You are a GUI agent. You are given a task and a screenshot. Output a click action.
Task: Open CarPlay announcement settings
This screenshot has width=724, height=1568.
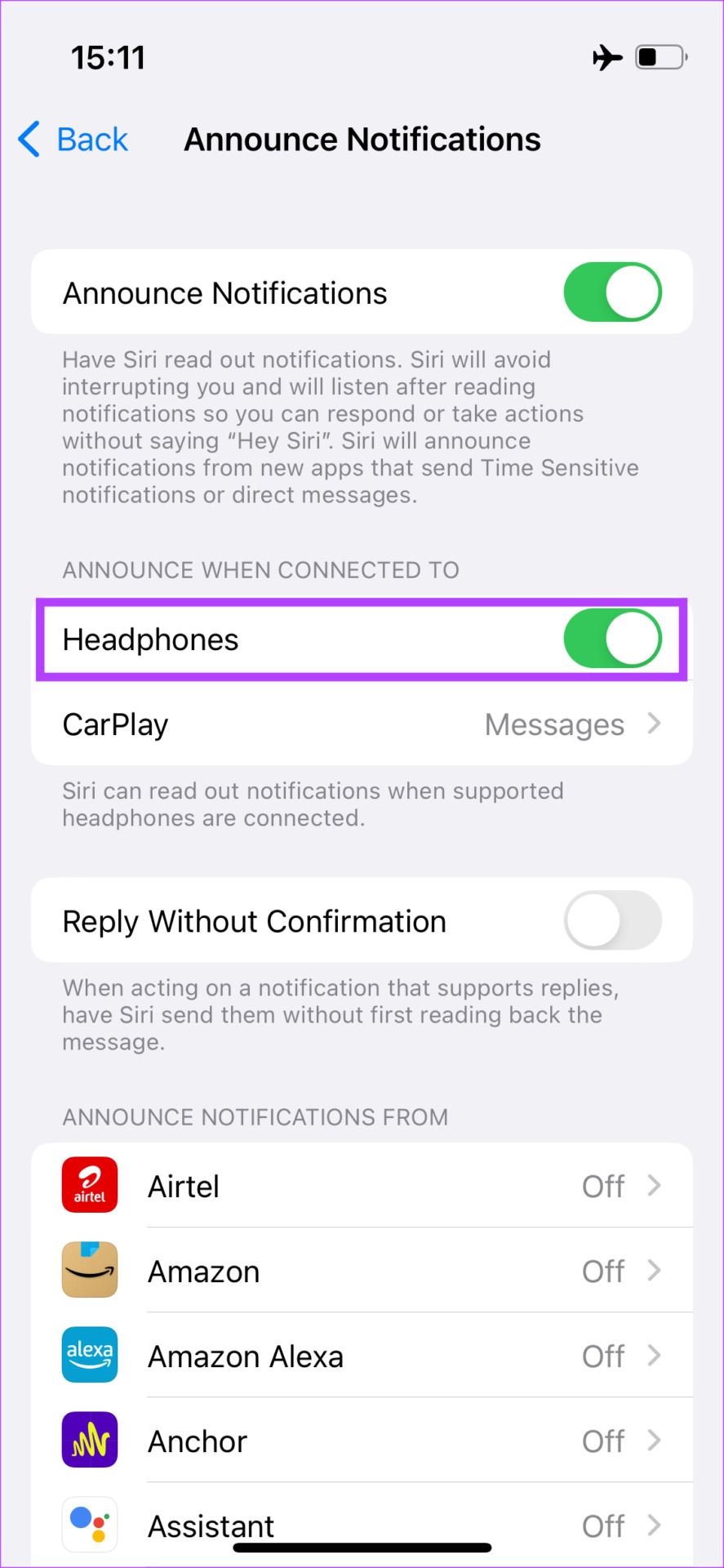coord(362,724)
